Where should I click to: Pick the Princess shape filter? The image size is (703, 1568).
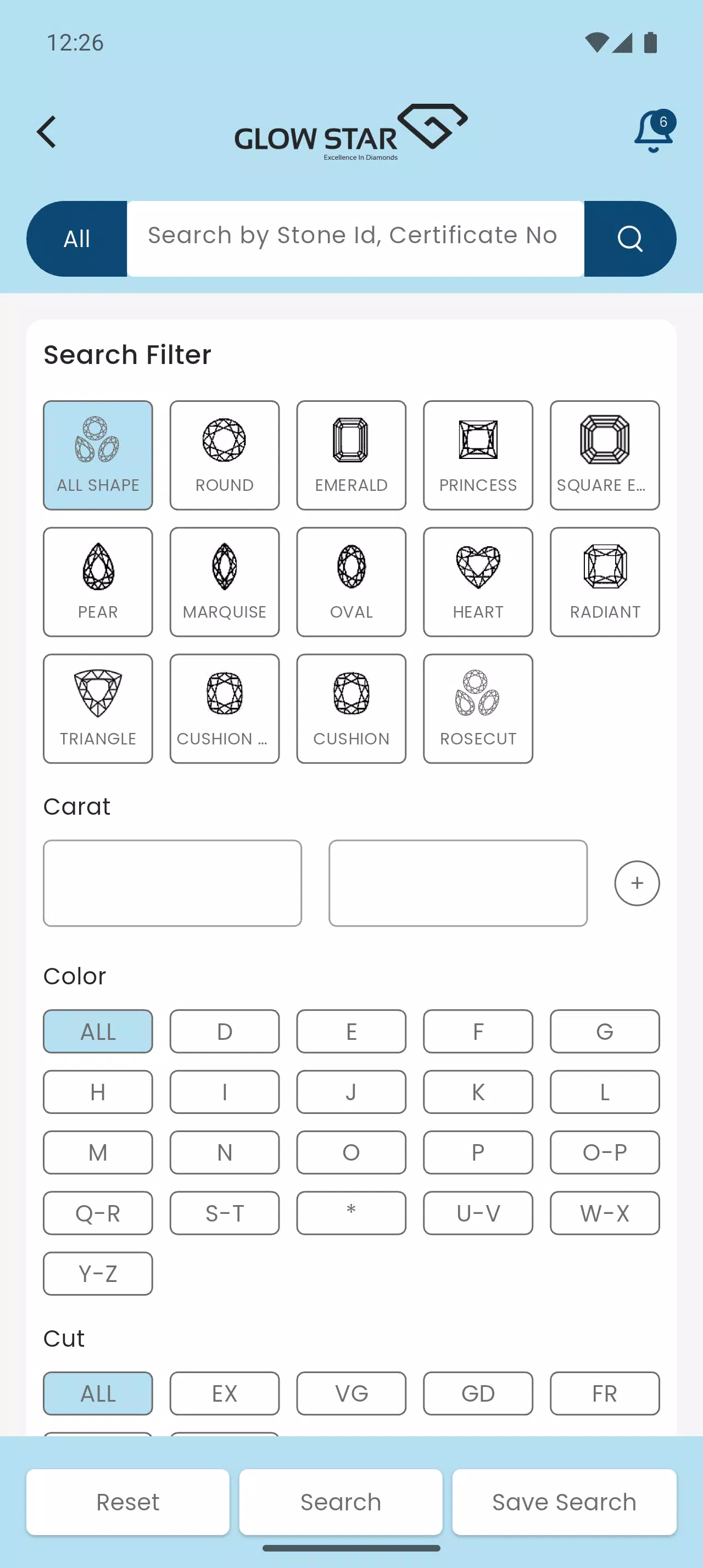[x=478, y=455]
